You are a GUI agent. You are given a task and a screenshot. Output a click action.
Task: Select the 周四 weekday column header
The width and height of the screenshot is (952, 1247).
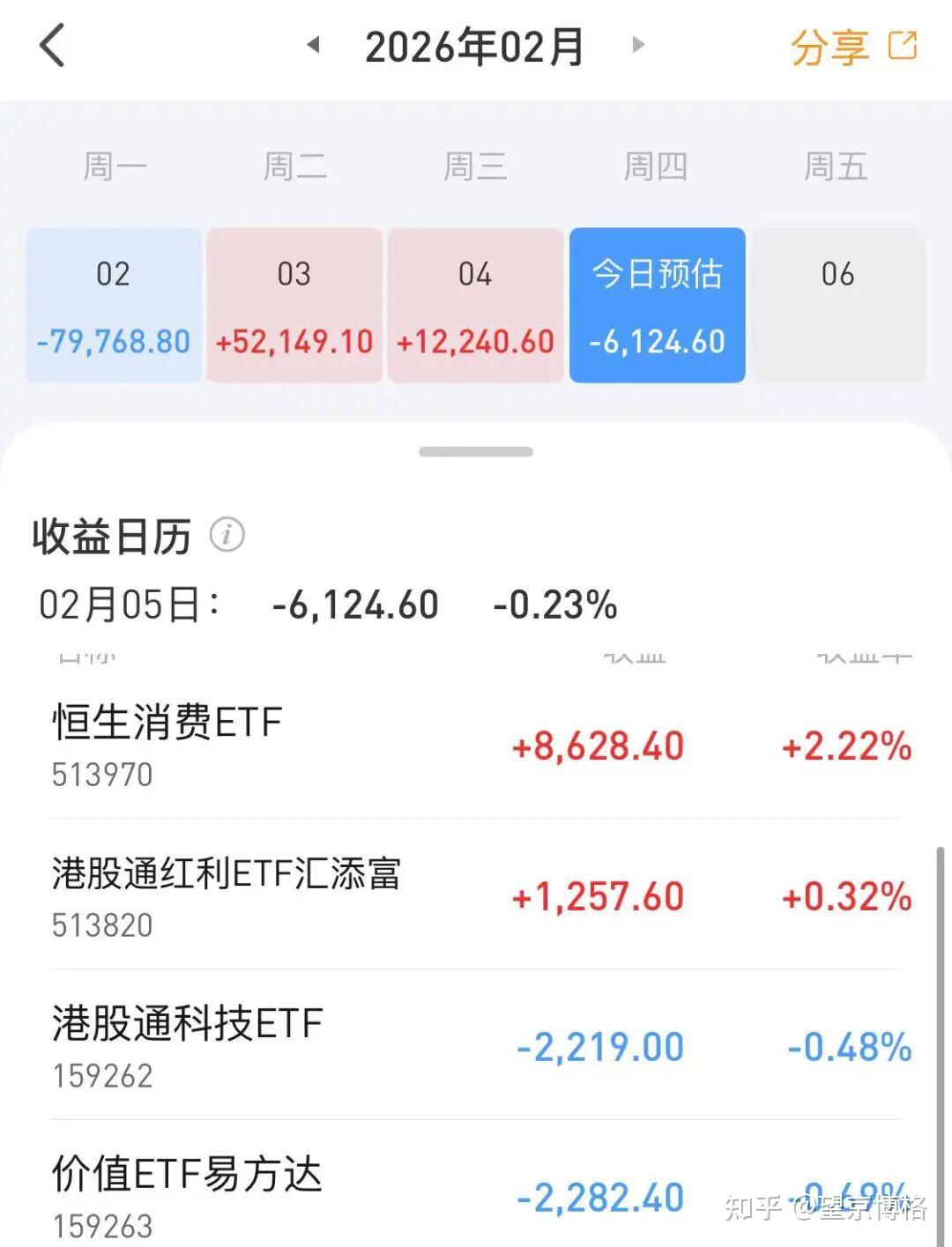657,166
